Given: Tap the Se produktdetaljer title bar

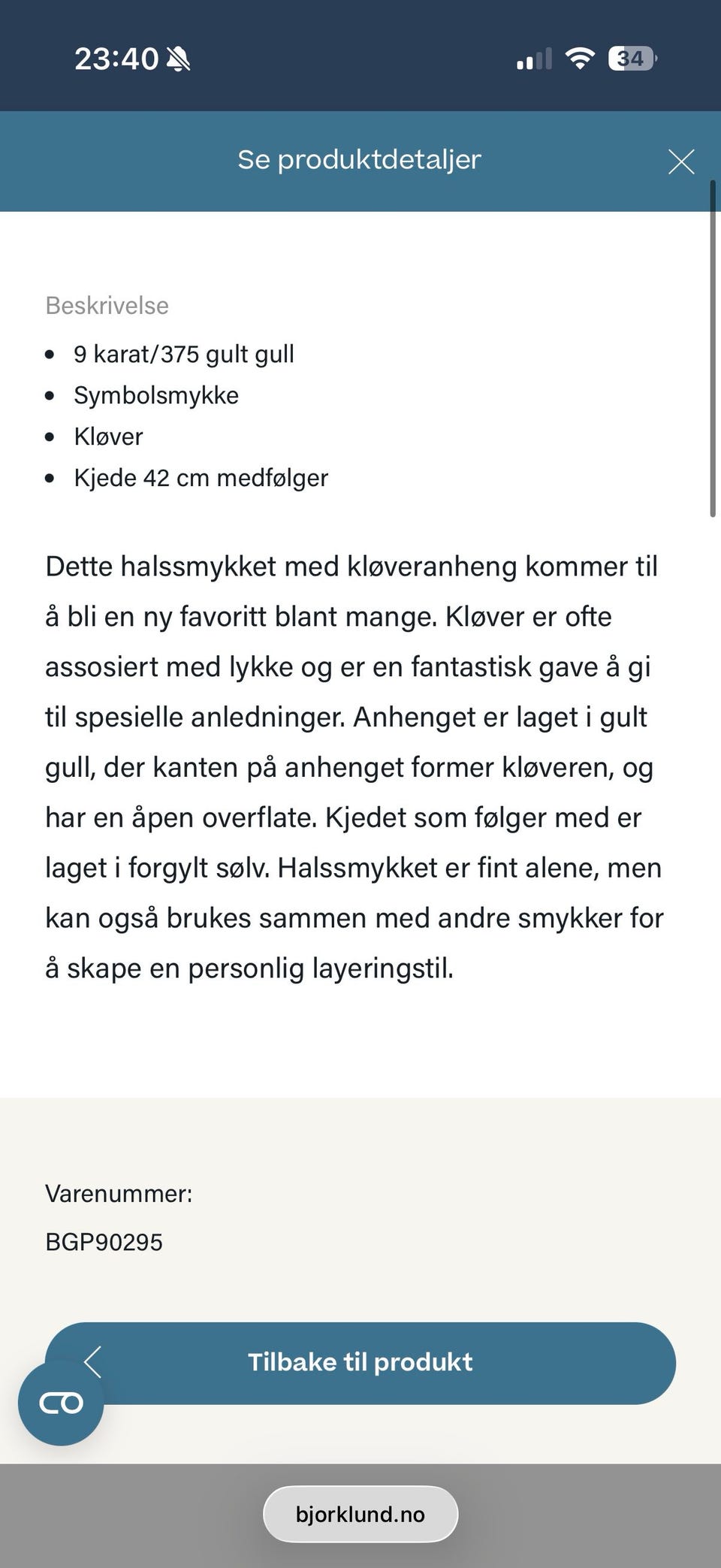Looking at the screenshot, I should click(x=359, y=161).
